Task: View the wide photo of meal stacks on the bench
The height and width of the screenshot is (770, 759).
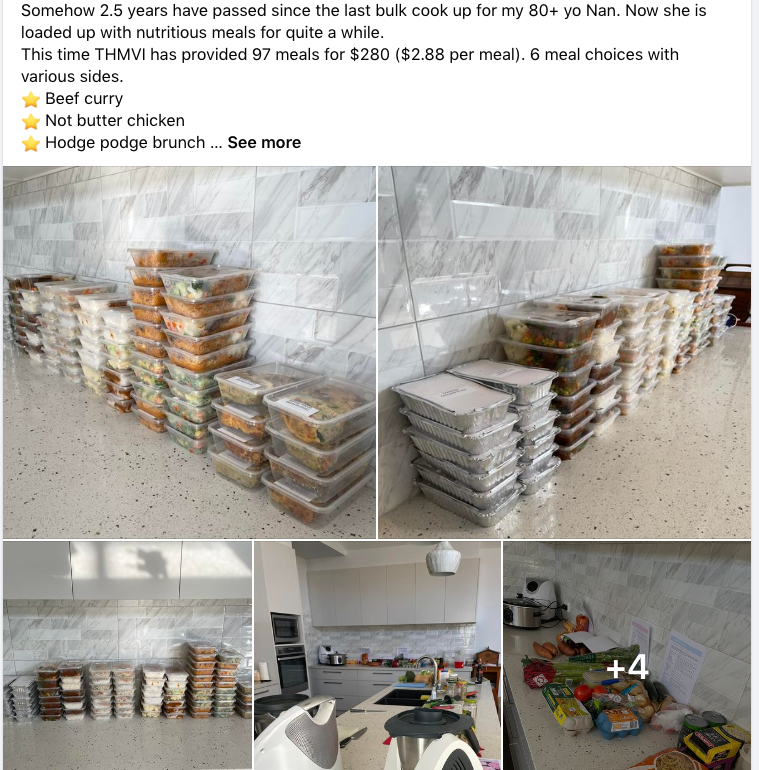Action: click(128, 655)
